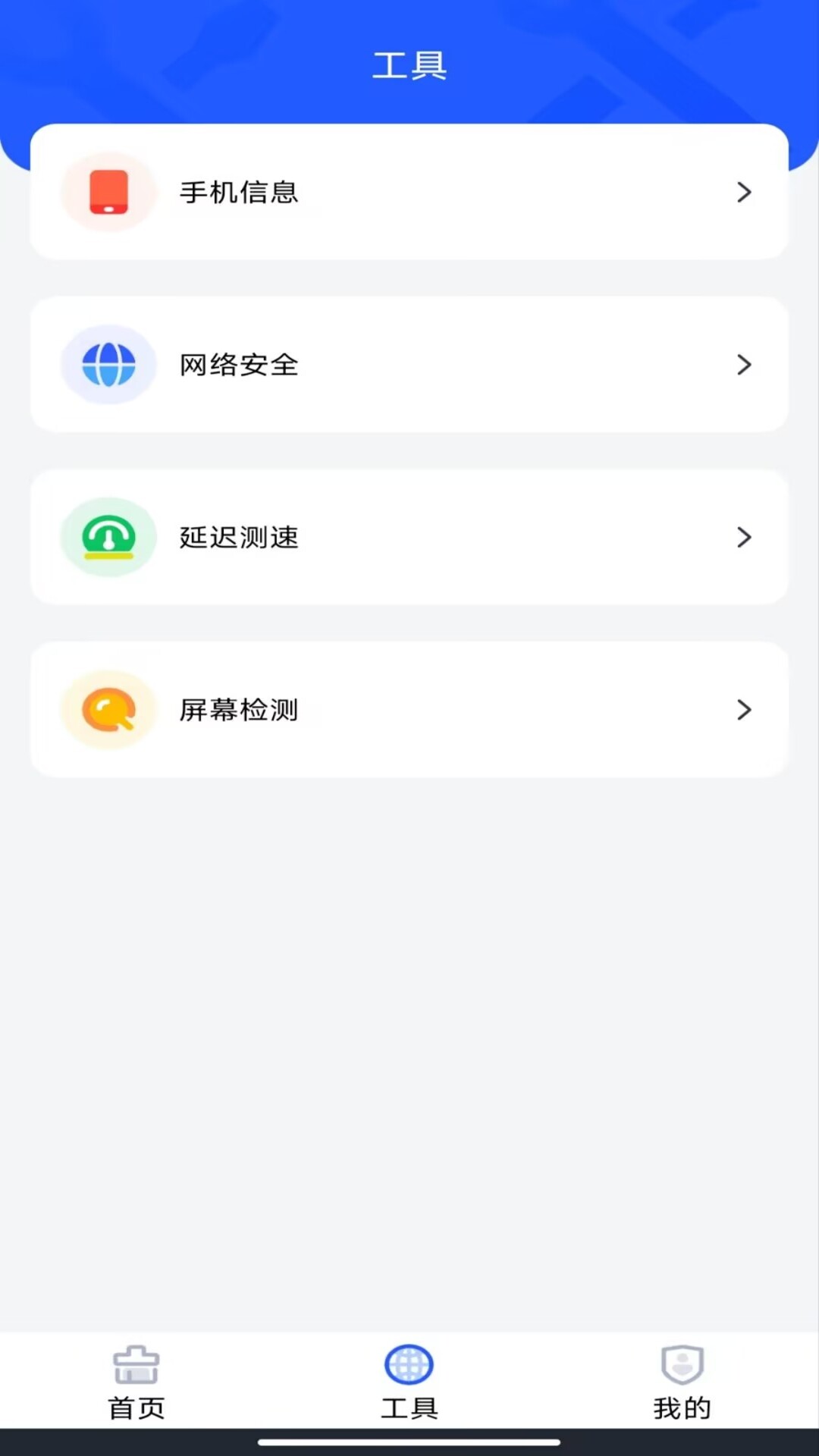Select the shield icon above 我的
The width and height of the screenshot is (819, 1456).
tap(681, 1365)
